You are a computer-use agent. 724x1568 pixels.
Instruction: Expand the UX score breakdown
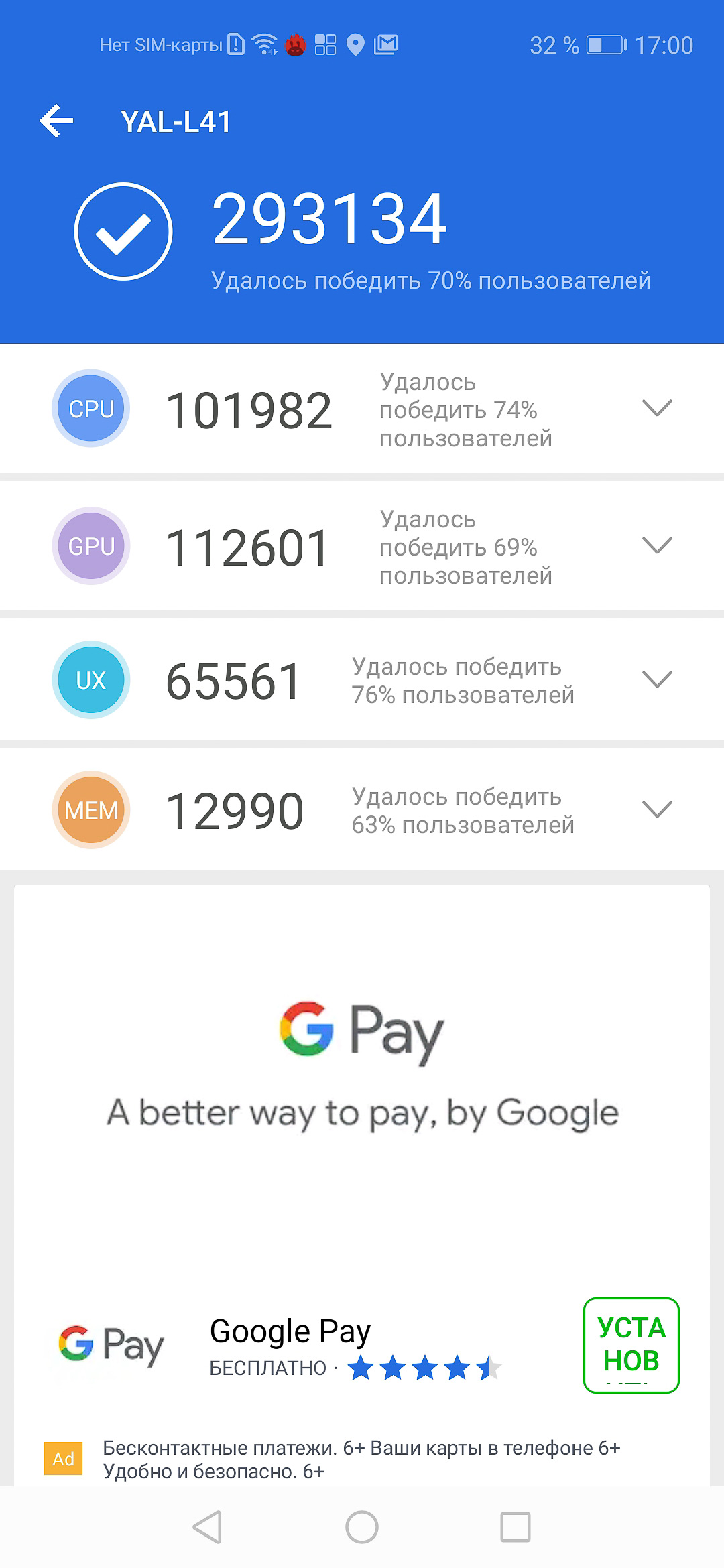click(x=657, y=679)
